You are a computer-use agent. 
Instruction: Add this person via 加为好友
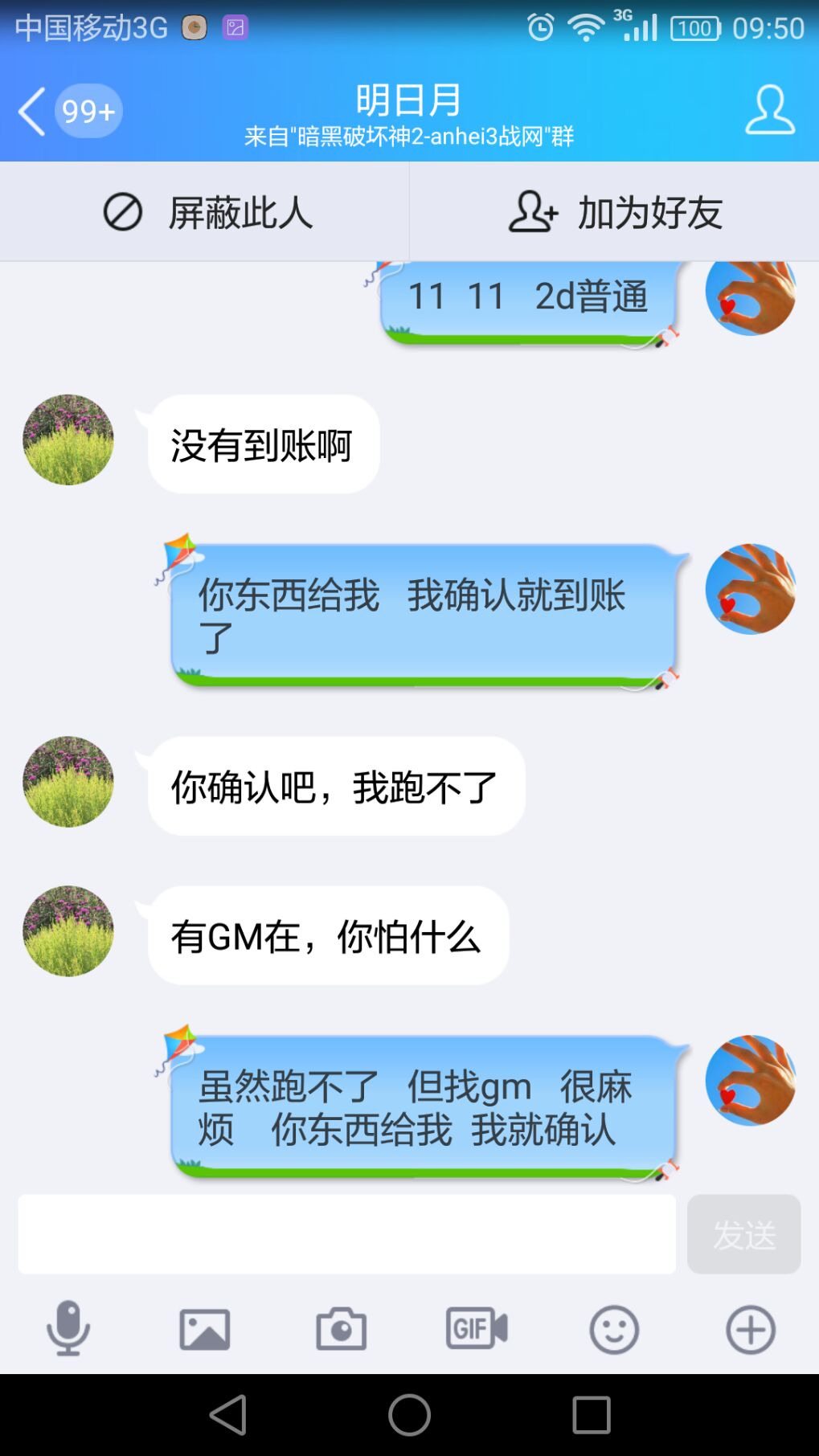tap(615, 213)
